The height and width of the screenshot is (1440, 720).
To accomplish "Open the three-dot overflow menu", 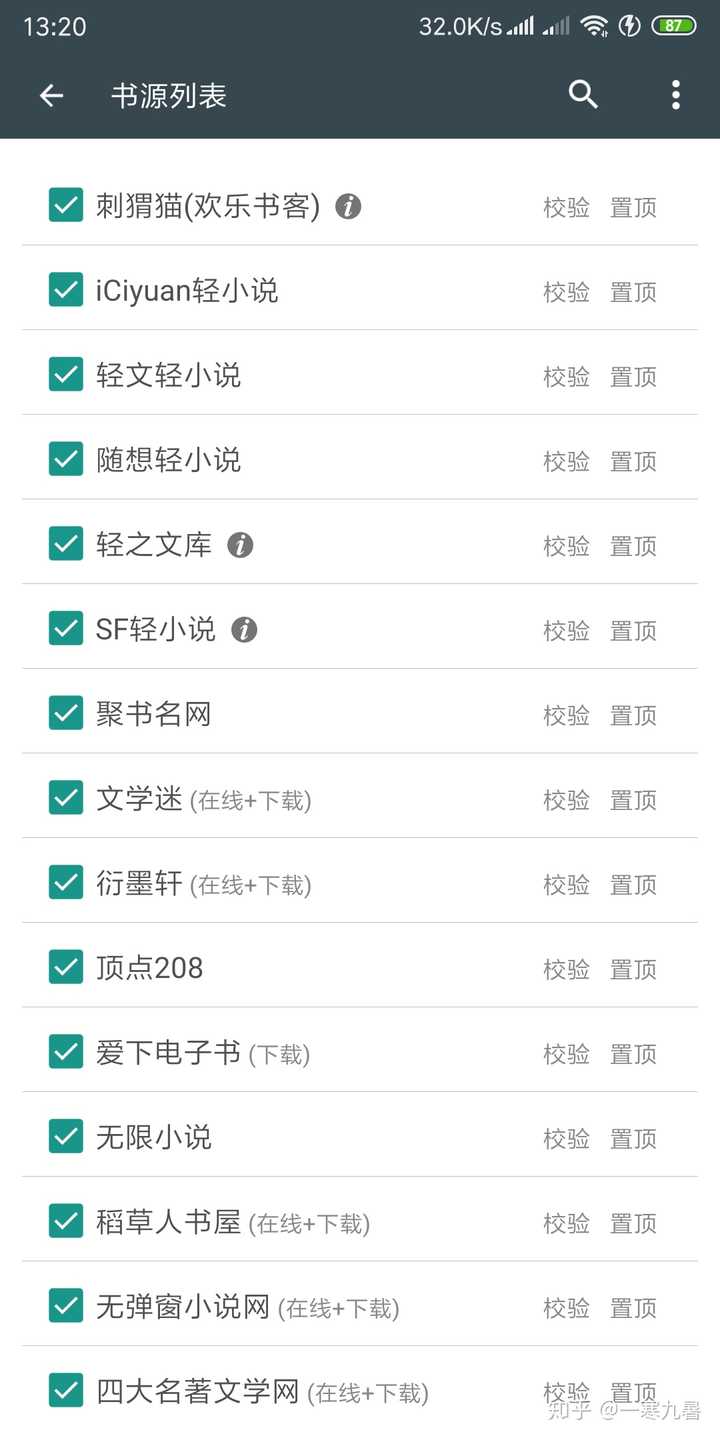I will 676,95.
